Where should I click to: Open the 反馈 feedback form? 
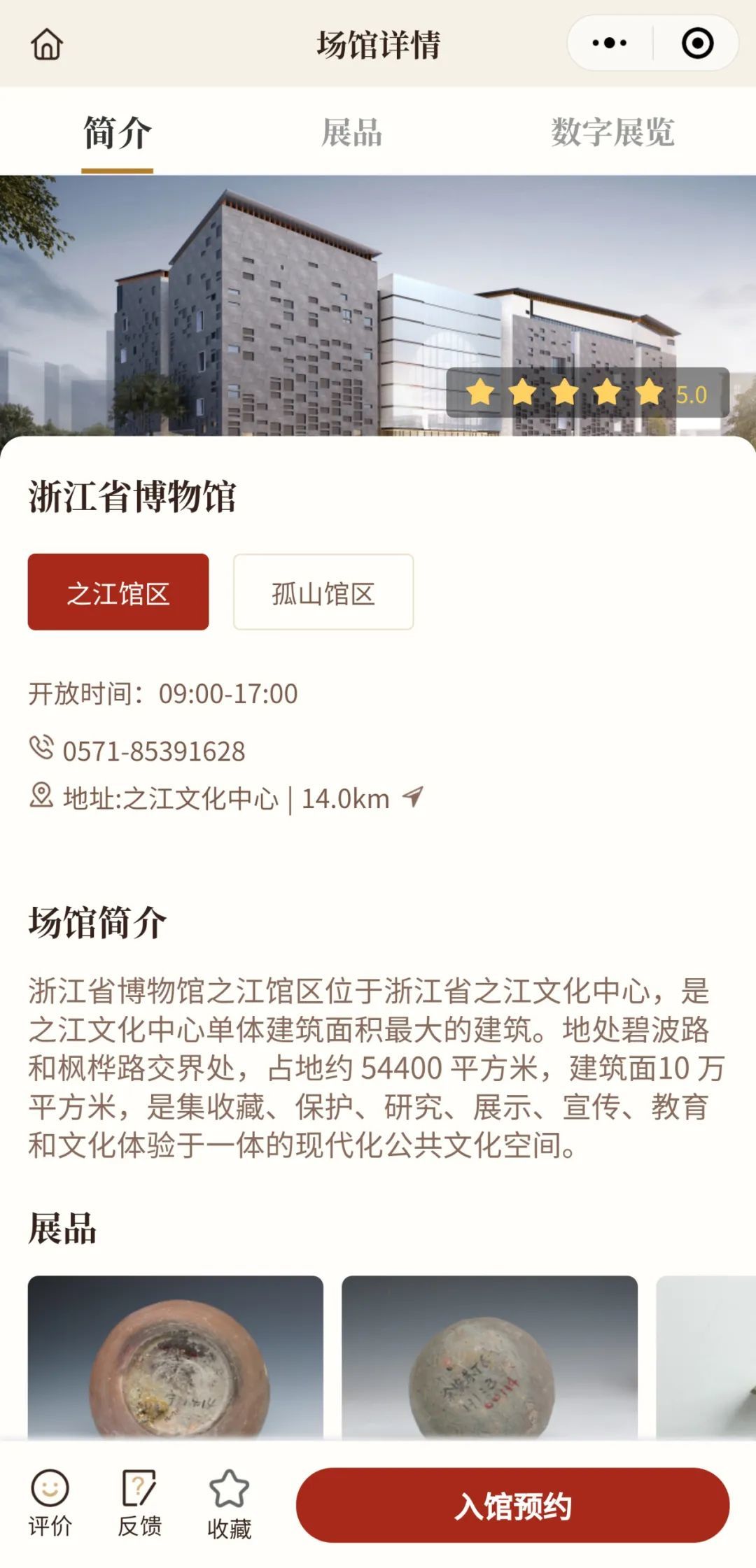[139, 1504]
